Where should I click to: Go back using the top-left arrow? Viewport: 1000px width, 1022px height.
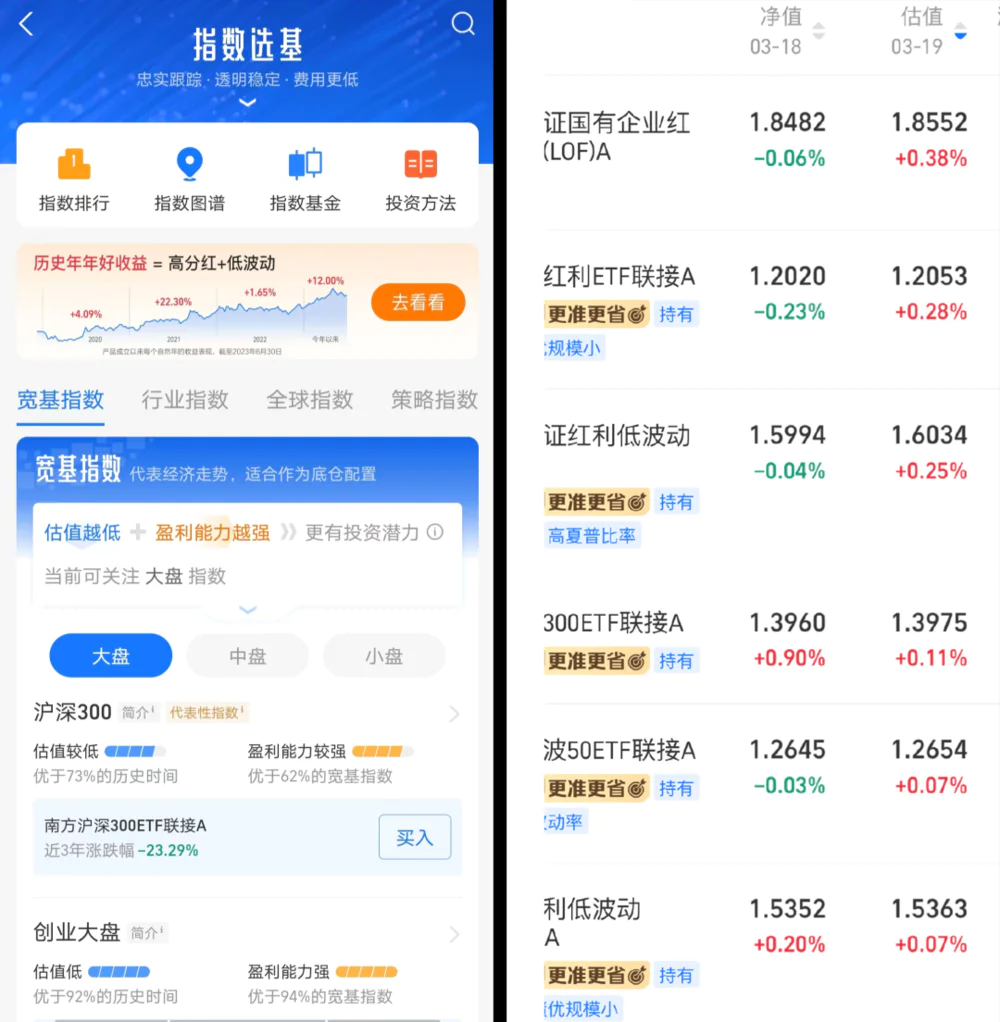click(27, 25)
